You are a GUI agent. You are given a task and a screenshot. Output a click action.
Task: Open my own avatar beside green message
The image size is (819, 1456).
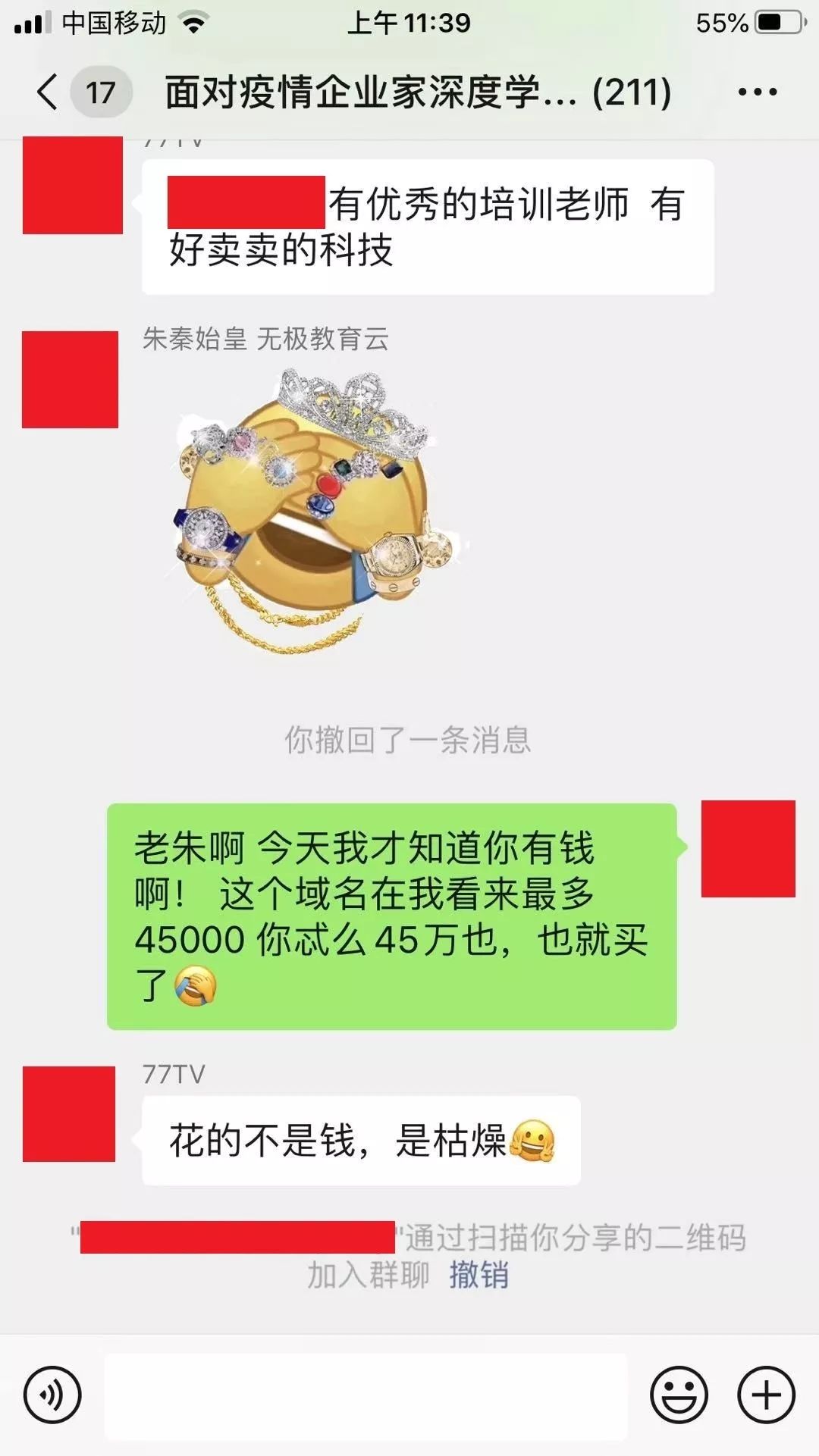pyautogui.click(x=748, y=849)
